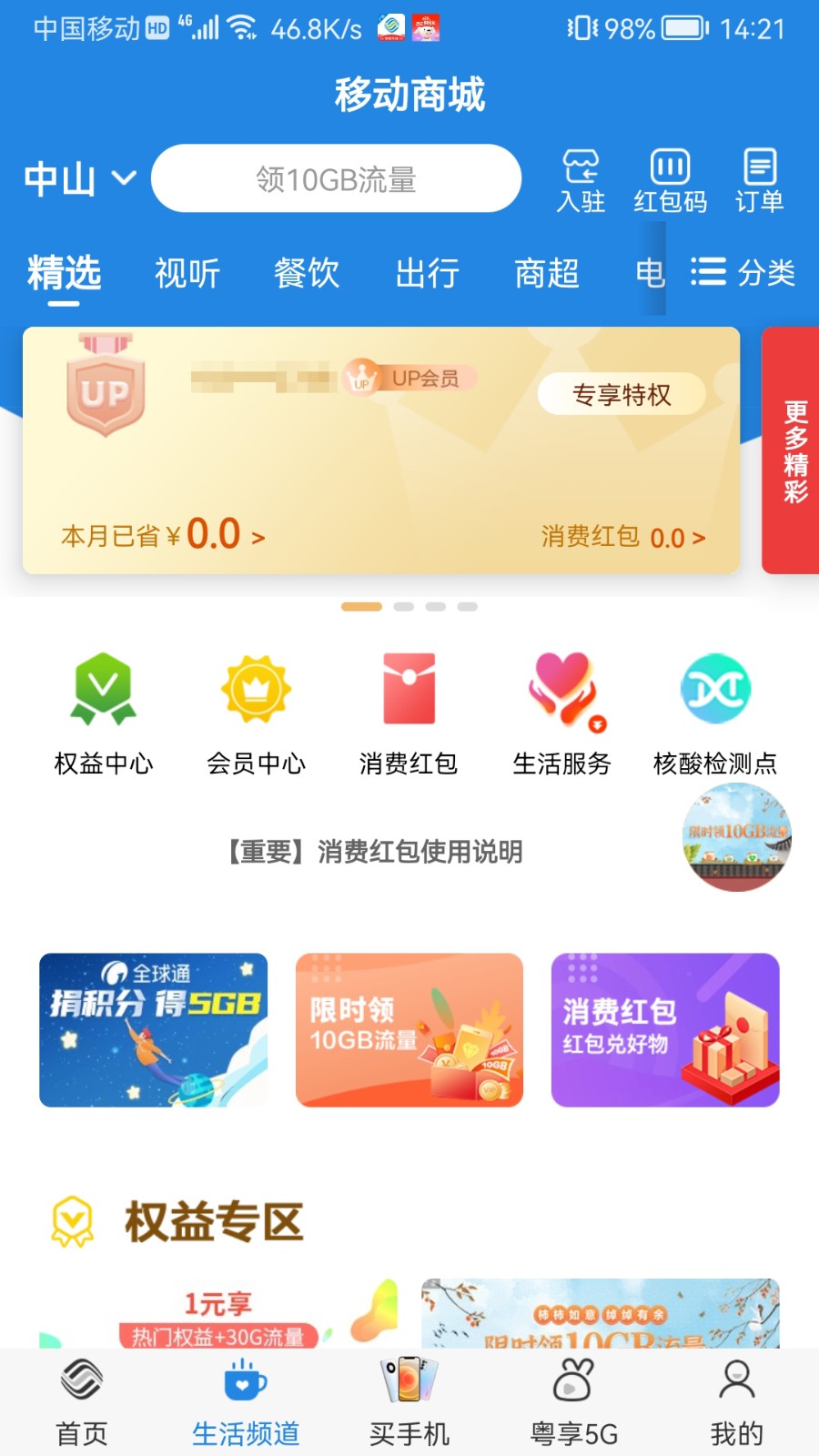View 订单 orders
819x1456 pixels.
click(x=759, y=181)
